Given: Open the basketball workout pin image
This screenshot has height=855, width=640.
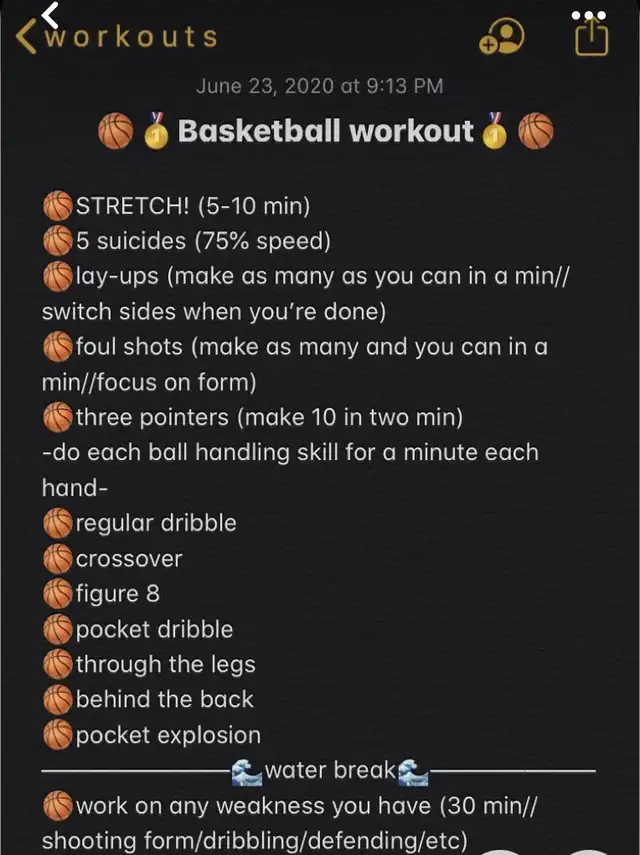Looking at the screenshot, I should coord(320,450).
